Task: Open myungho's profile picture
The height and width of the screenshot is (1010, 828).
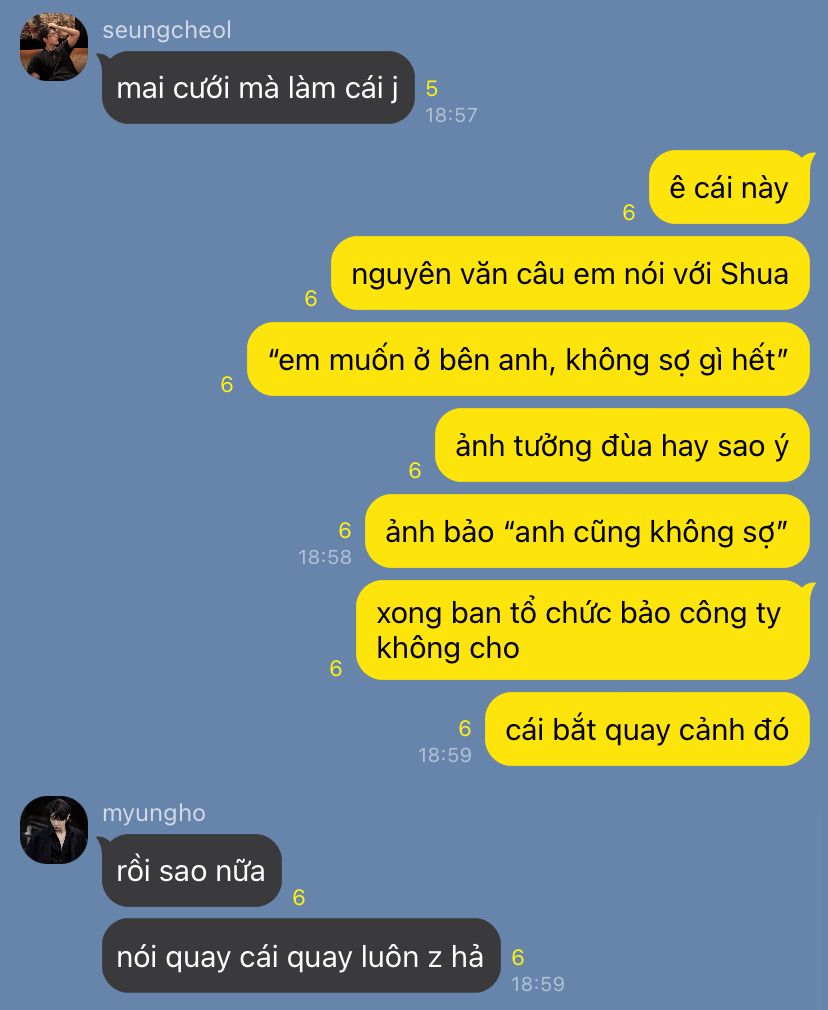Action: tap(54, 830)
